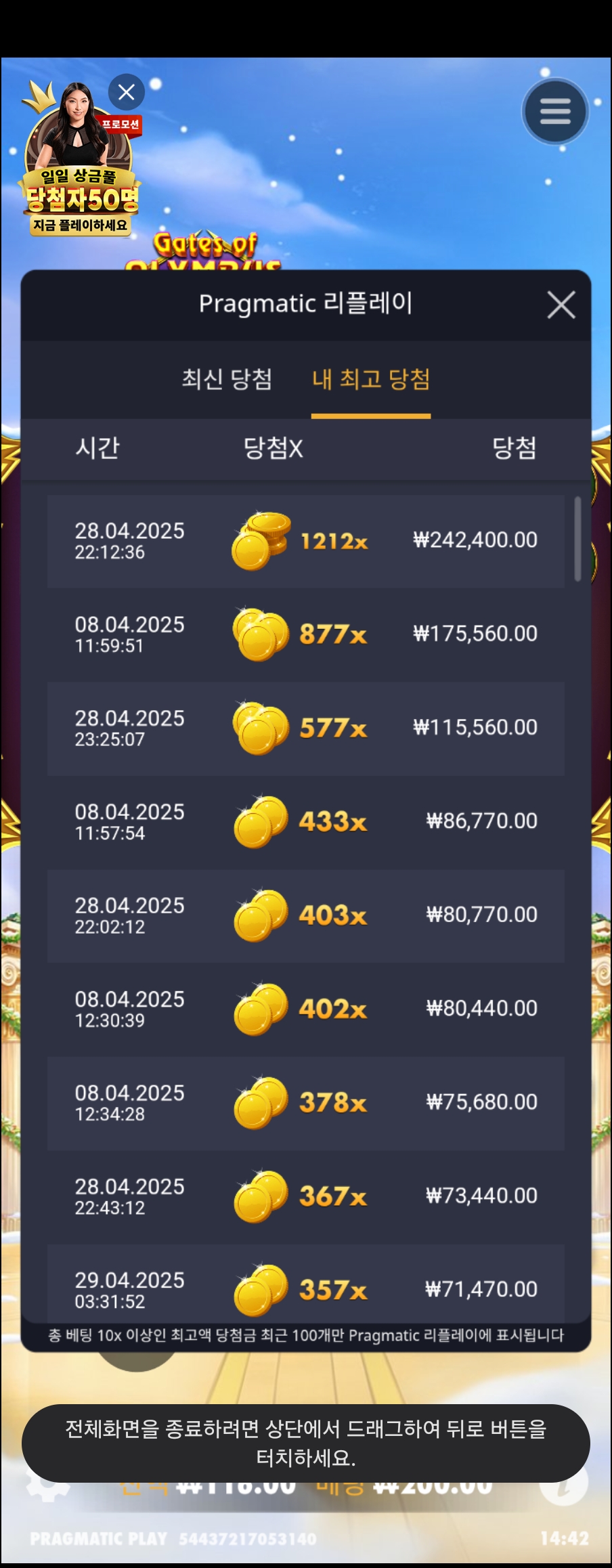The image size is (612, 1568).
Task: Watch the 378x win replay
Action: pos(306,1102)
